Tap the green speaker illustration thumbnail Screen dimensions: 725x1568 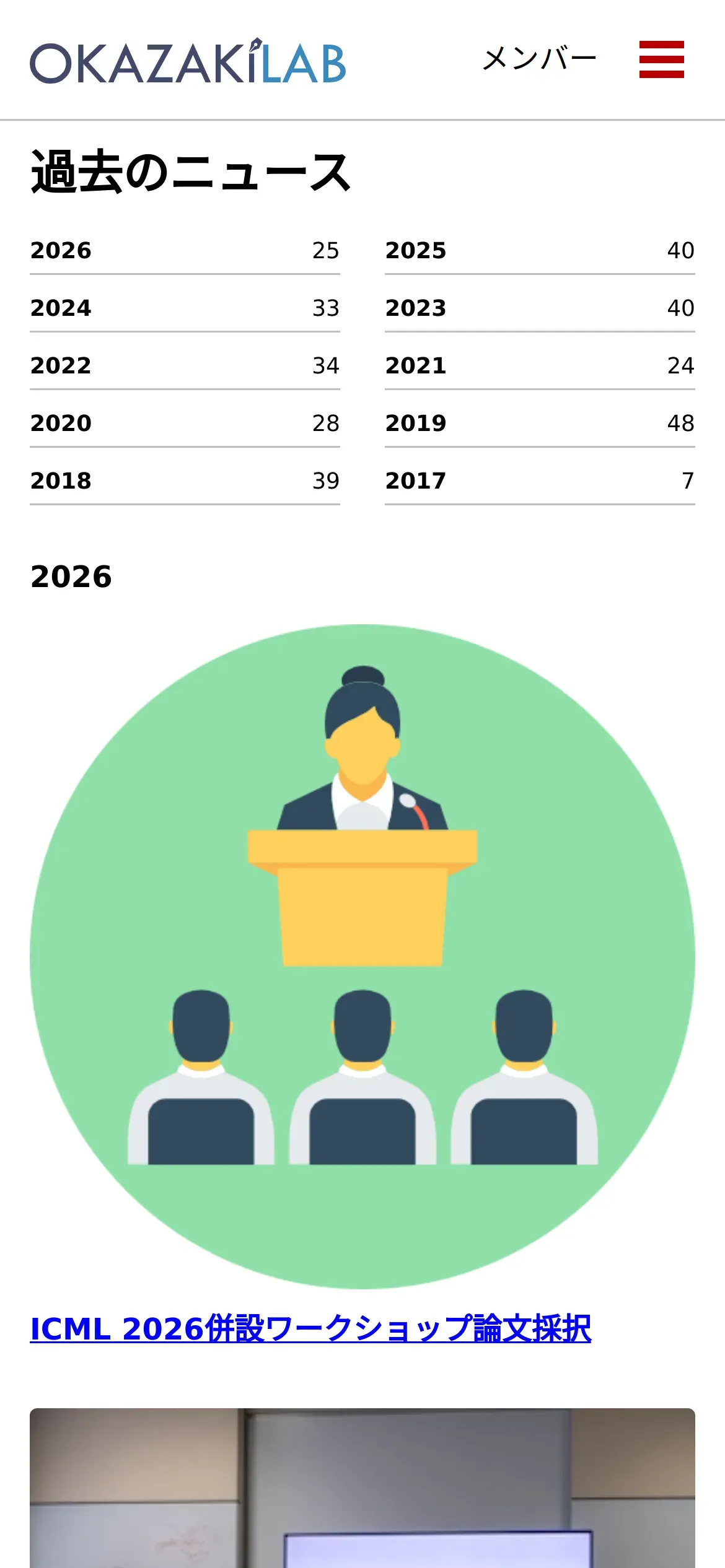(x=362, y=957)
